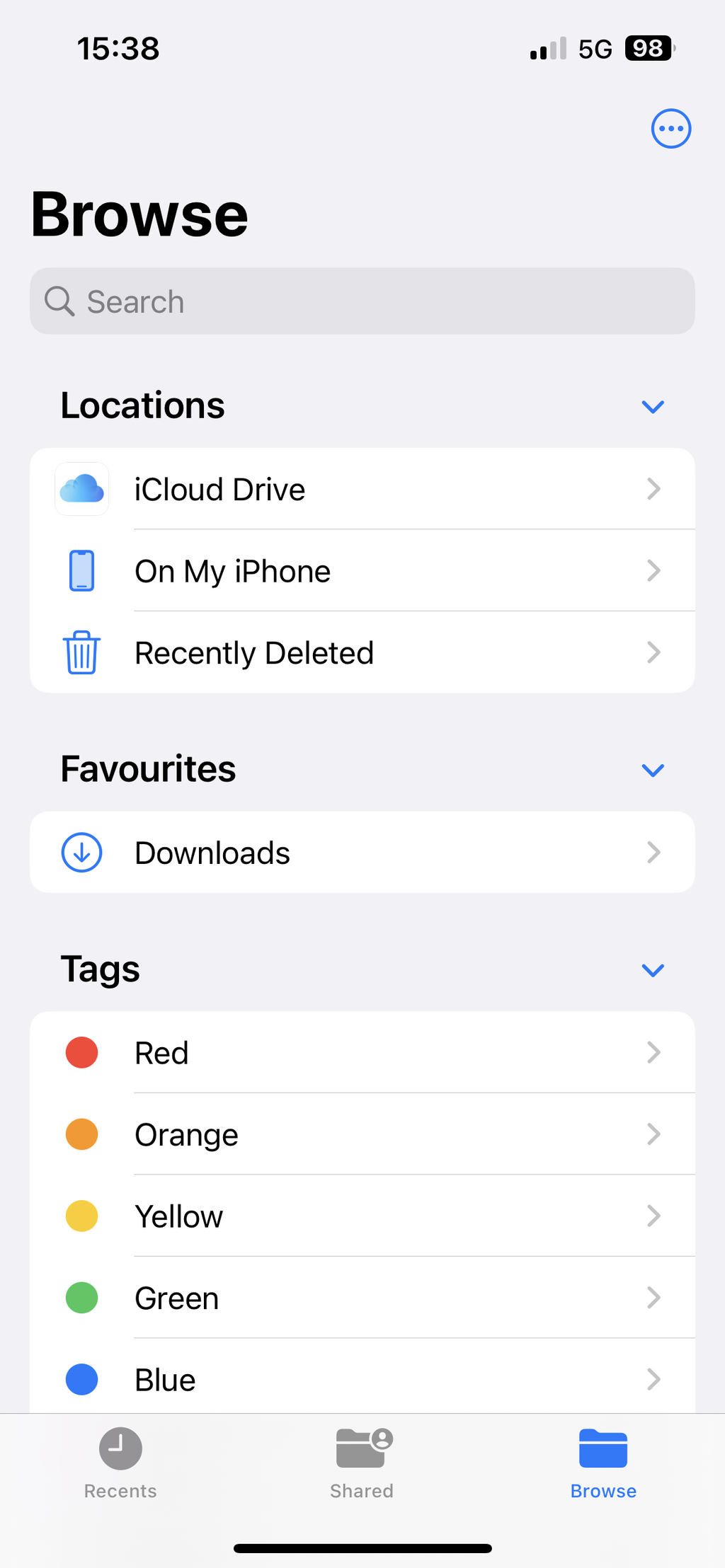Tap the On My iPhone icon

pyautogui.click(x=81, y=570)
